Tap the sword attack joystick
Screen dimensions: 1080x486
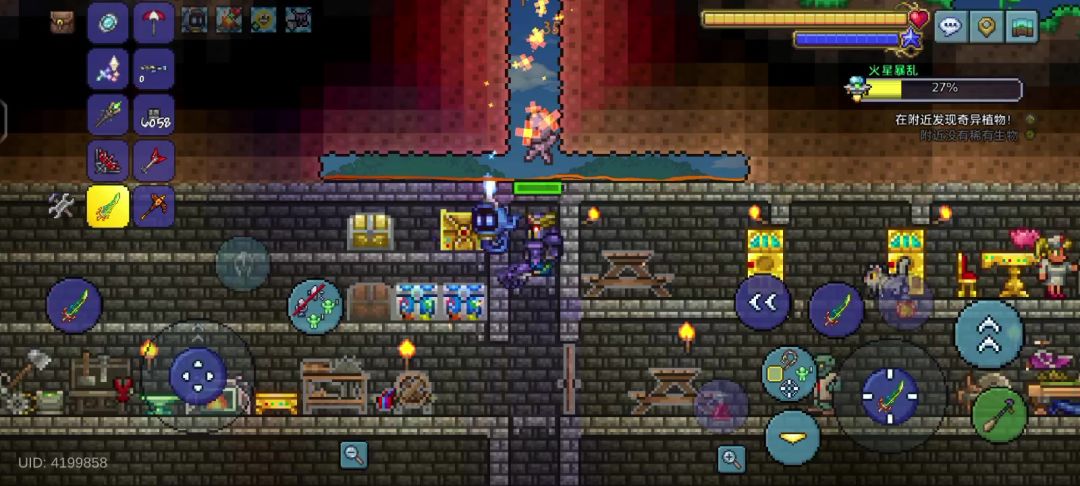coord(890,395)
